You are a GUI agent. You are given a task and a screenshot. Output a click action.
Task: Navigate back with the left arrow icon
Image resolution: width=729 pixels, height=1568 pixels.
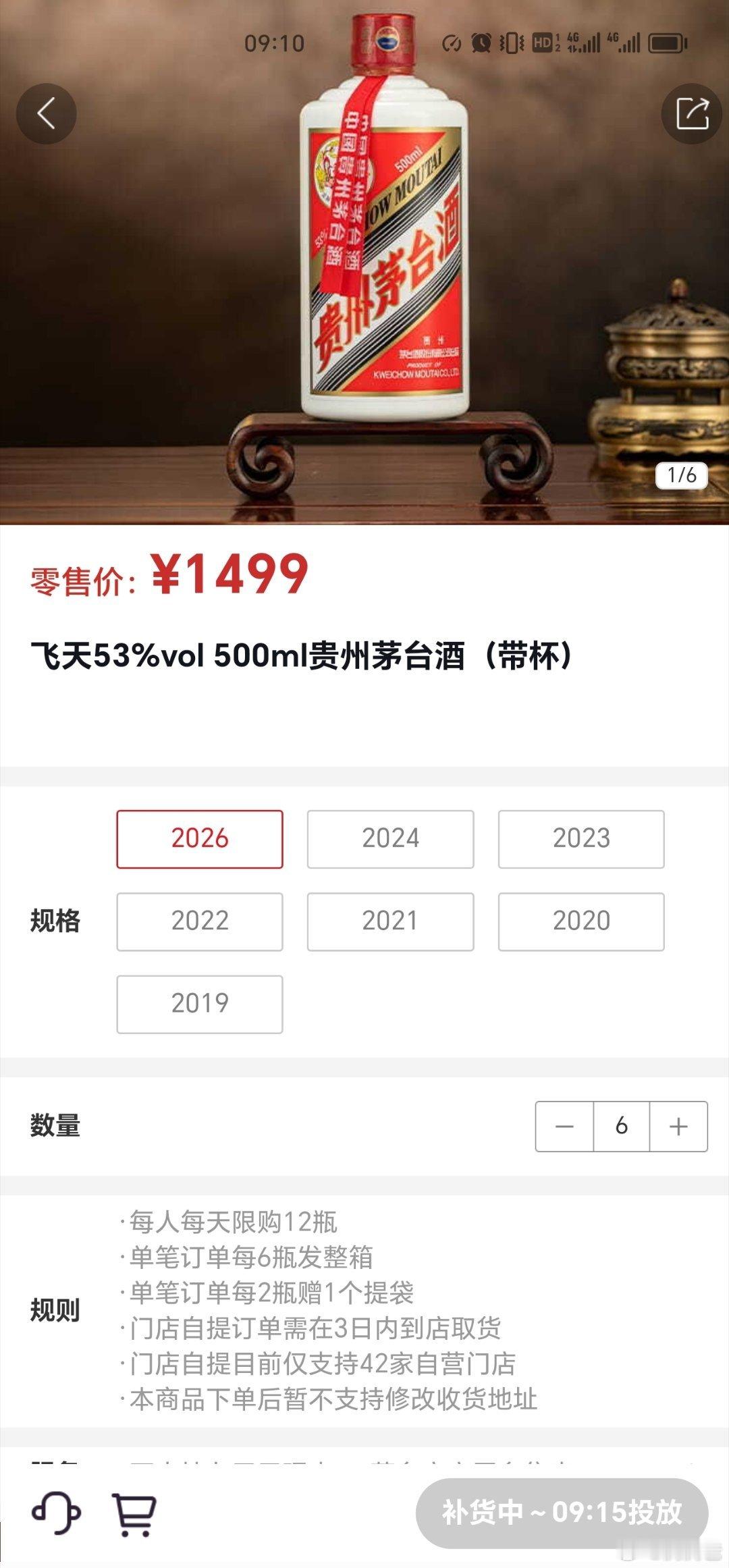point(46,113)
